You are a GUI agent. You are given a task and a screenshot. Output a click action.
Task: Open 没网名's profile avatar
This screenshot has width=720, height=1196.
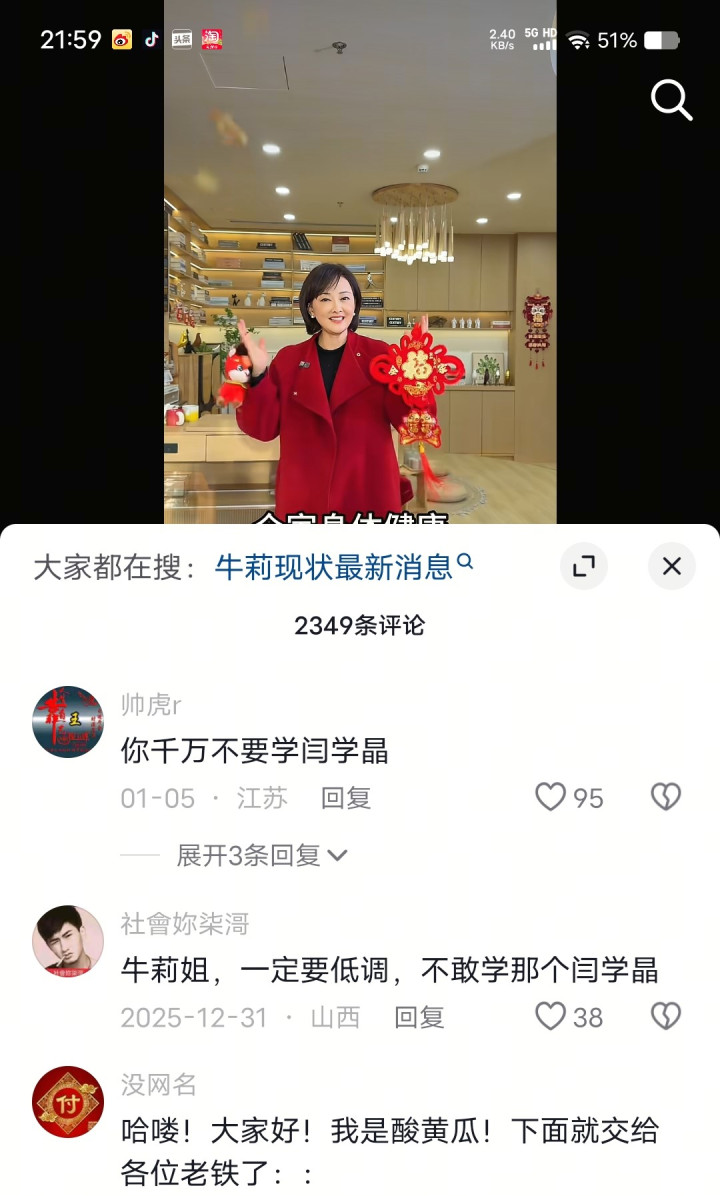pos(68,1102)
